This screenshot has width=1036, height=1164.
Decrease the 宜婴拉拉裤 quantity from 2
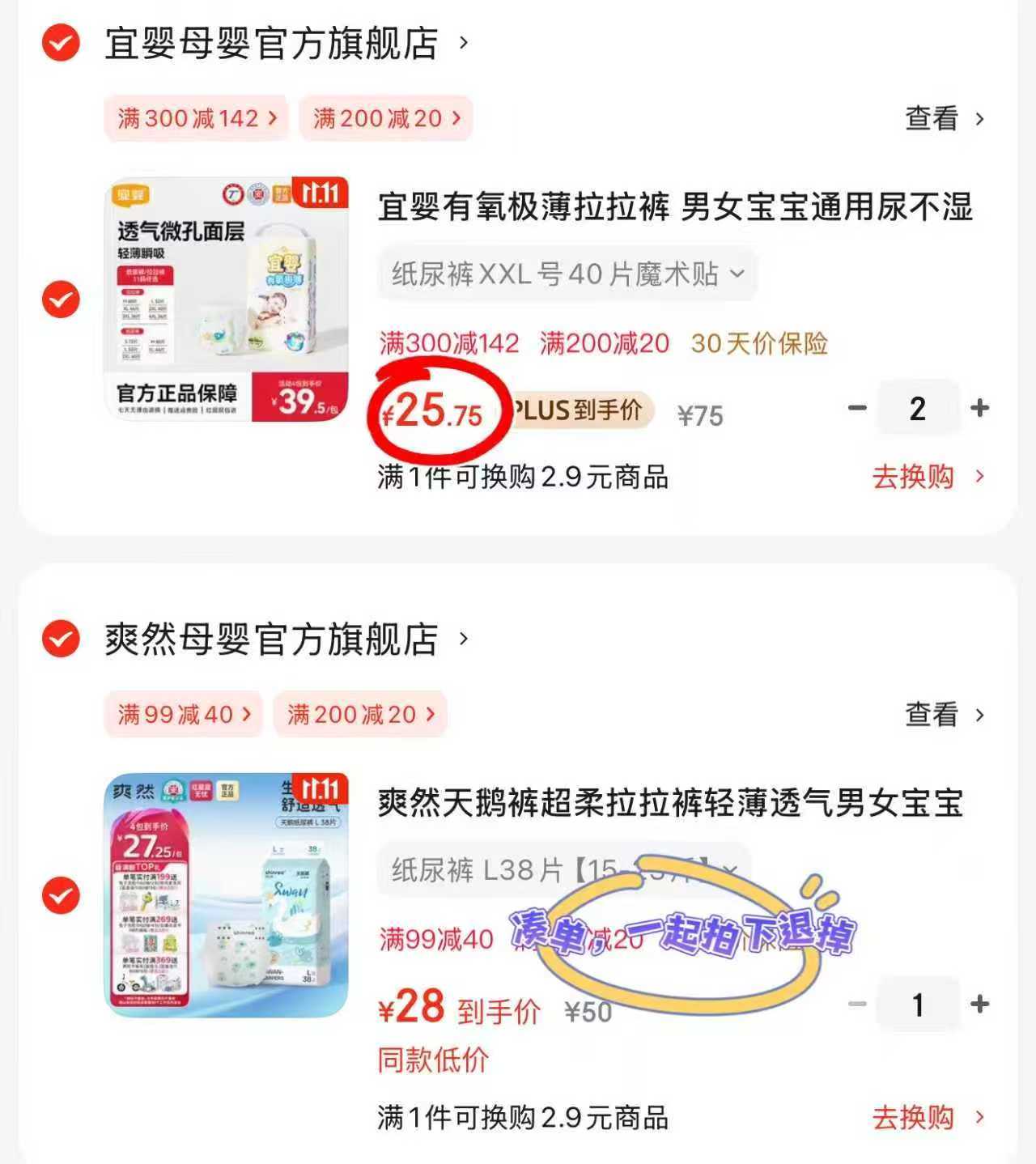click(x=857, y=408)
